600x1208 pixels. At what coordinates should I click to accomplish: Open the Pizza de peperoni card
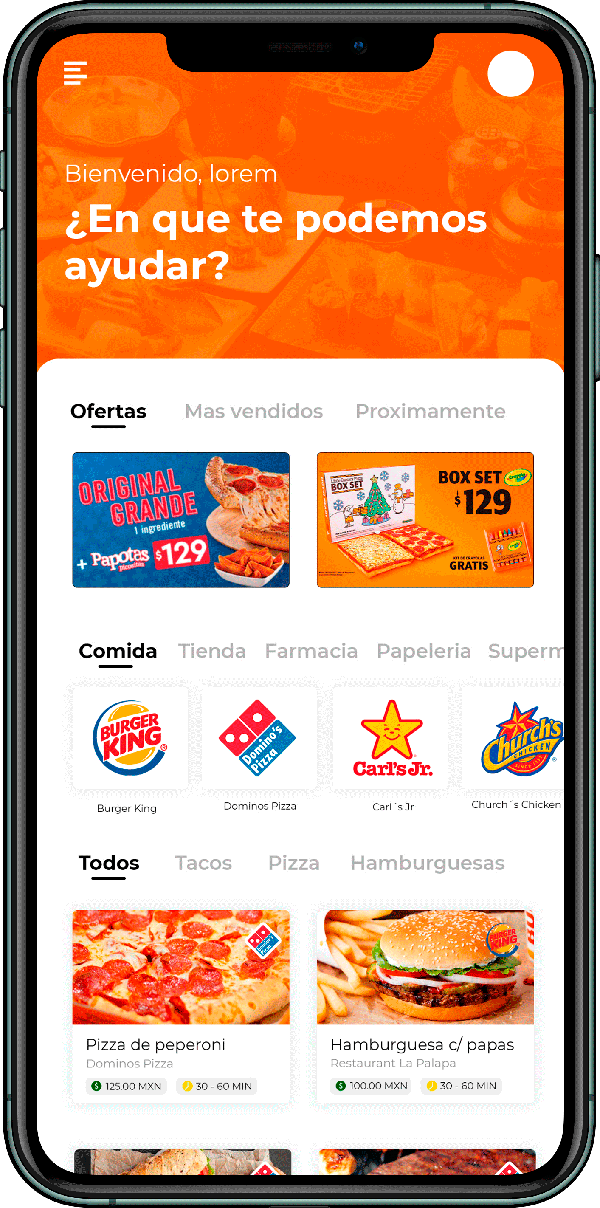[181, 1004]
